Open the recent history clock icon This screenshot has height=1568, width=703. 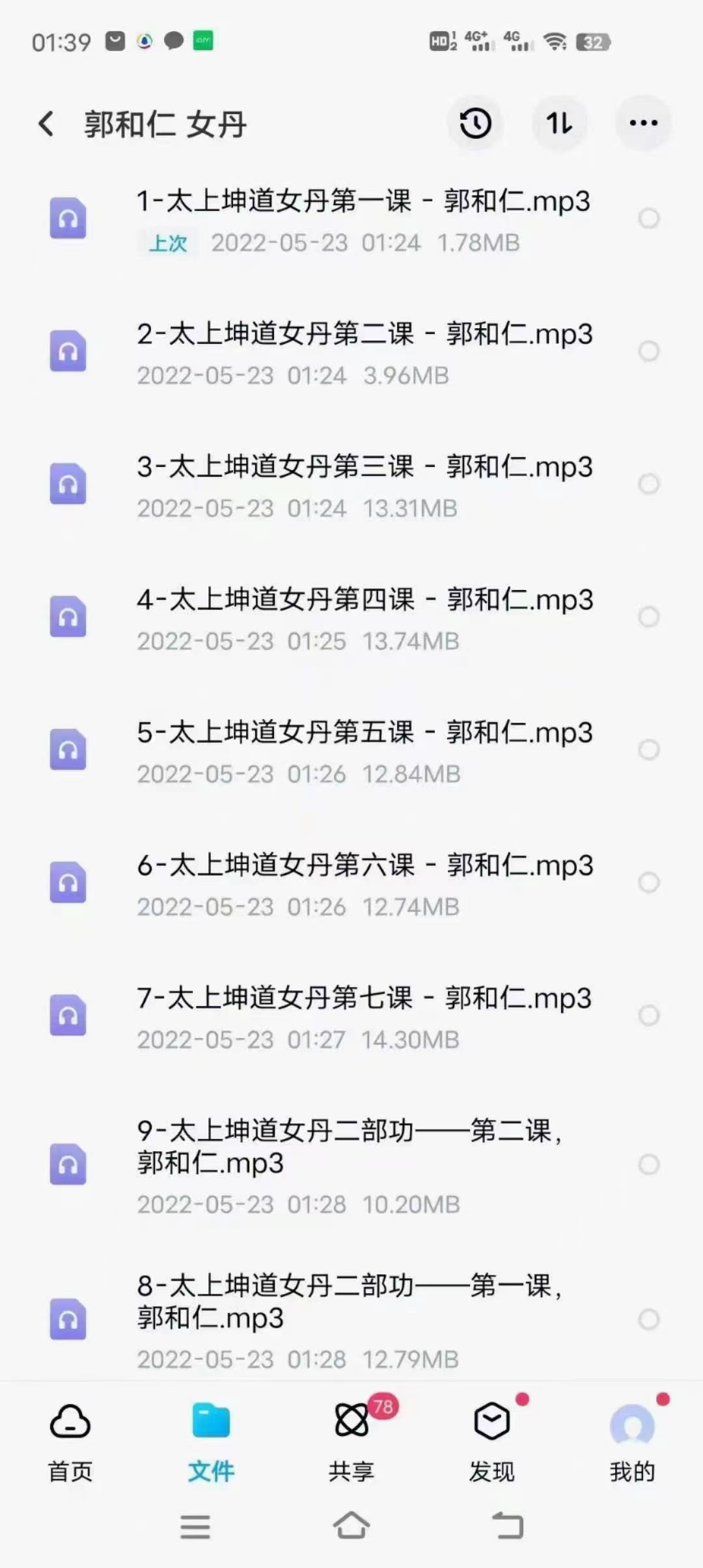(x=475, y=124)
